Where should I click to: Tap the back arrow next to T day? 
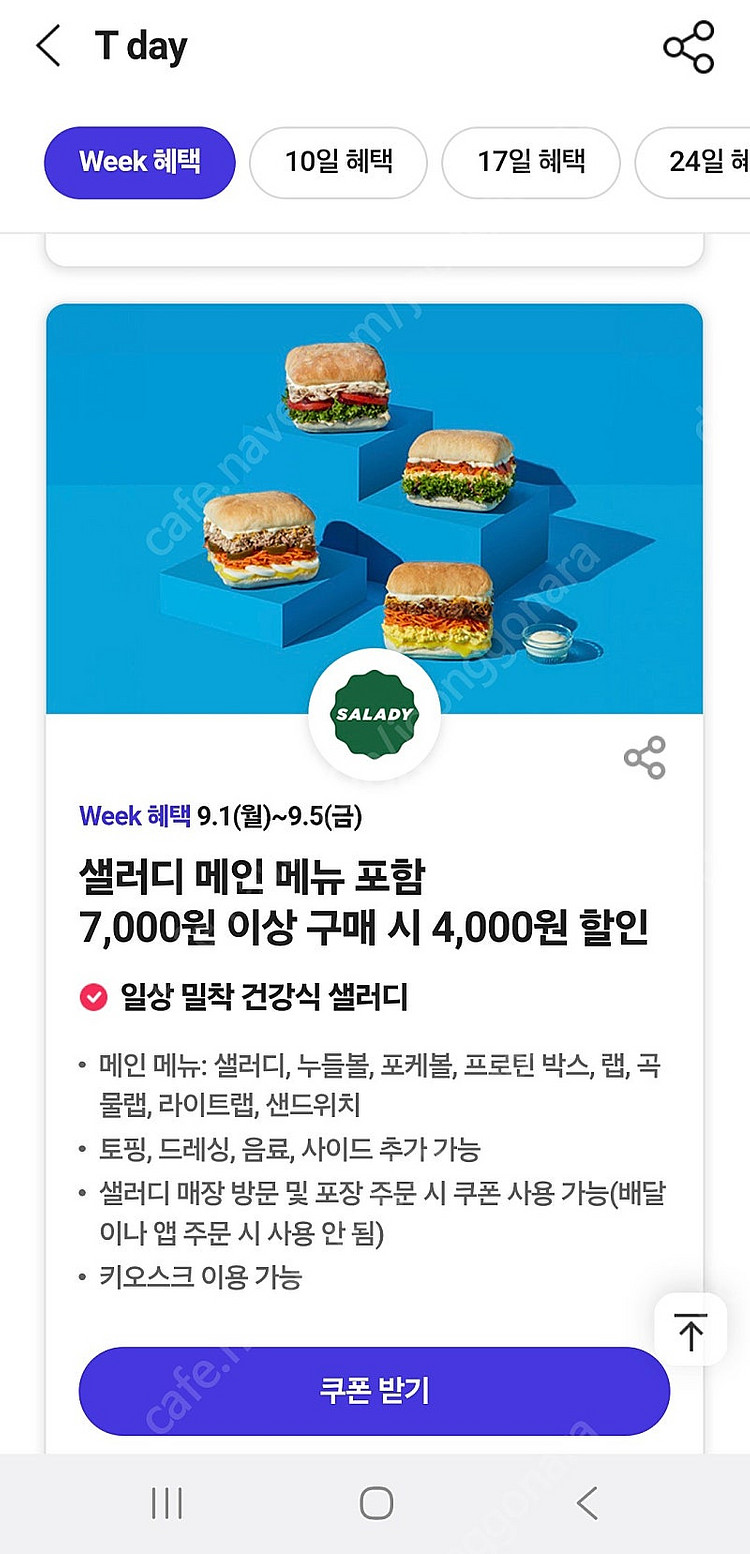[x=47, y=45]
